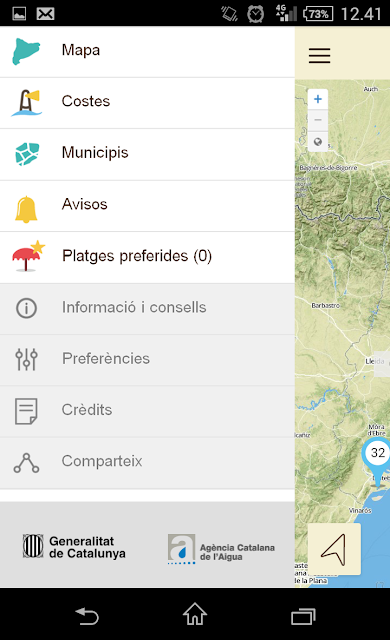The height and width of the screenshot is (640, 390).
Task: Tap the hamburger menu button
Action: (x=319, y=56)
